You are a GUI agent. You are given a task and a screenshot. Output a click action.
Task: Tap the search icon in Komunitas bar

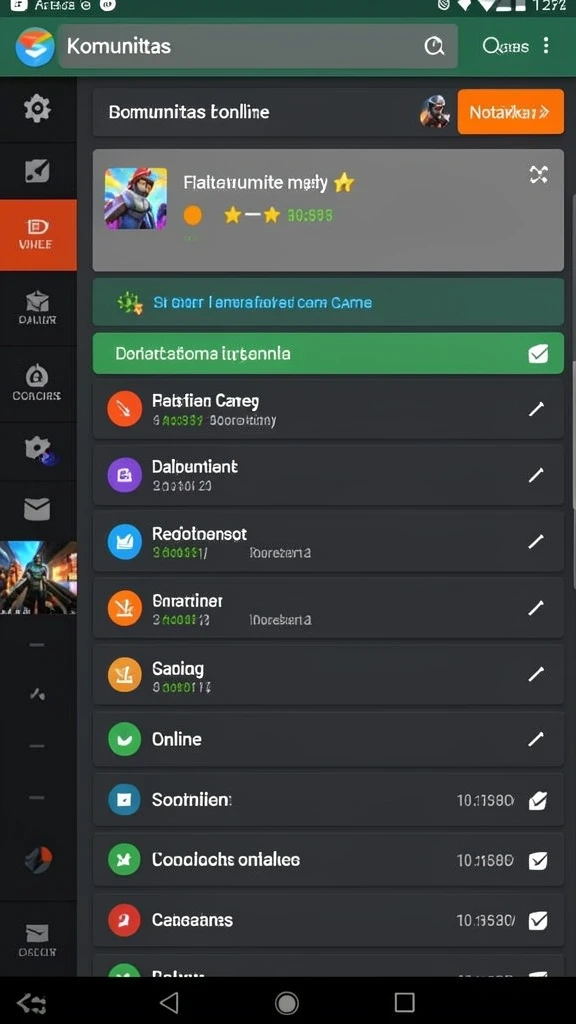434,46
